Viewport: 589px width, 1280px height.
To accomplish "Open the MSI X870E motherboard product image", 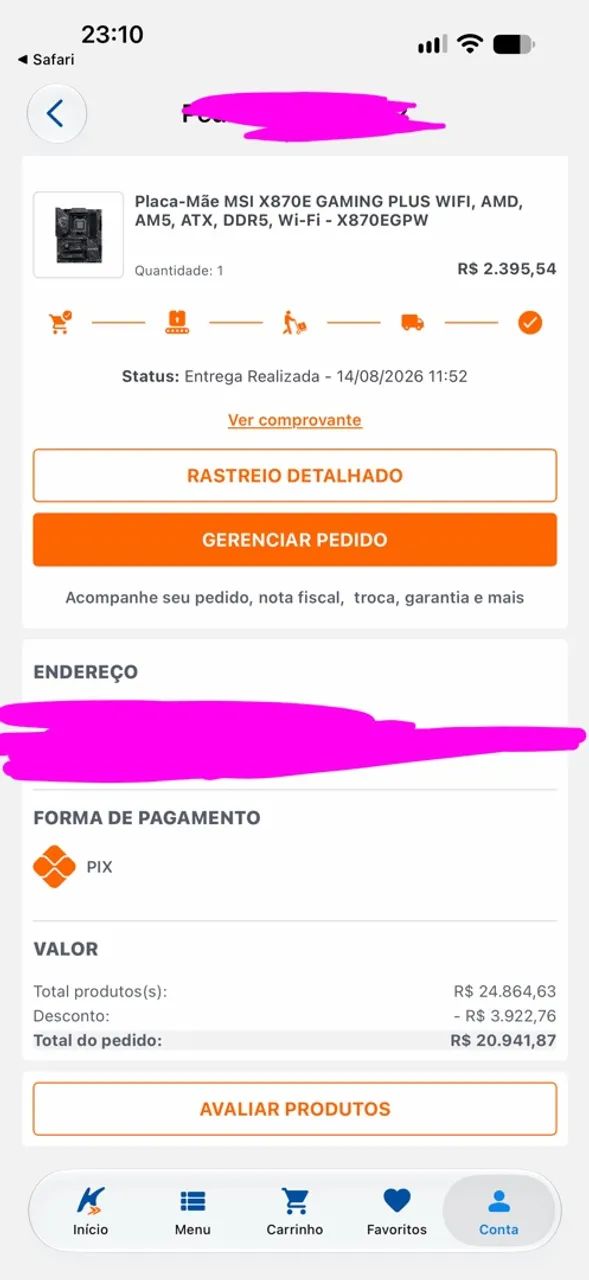I will pyautogui.click(x=78, y=235).
